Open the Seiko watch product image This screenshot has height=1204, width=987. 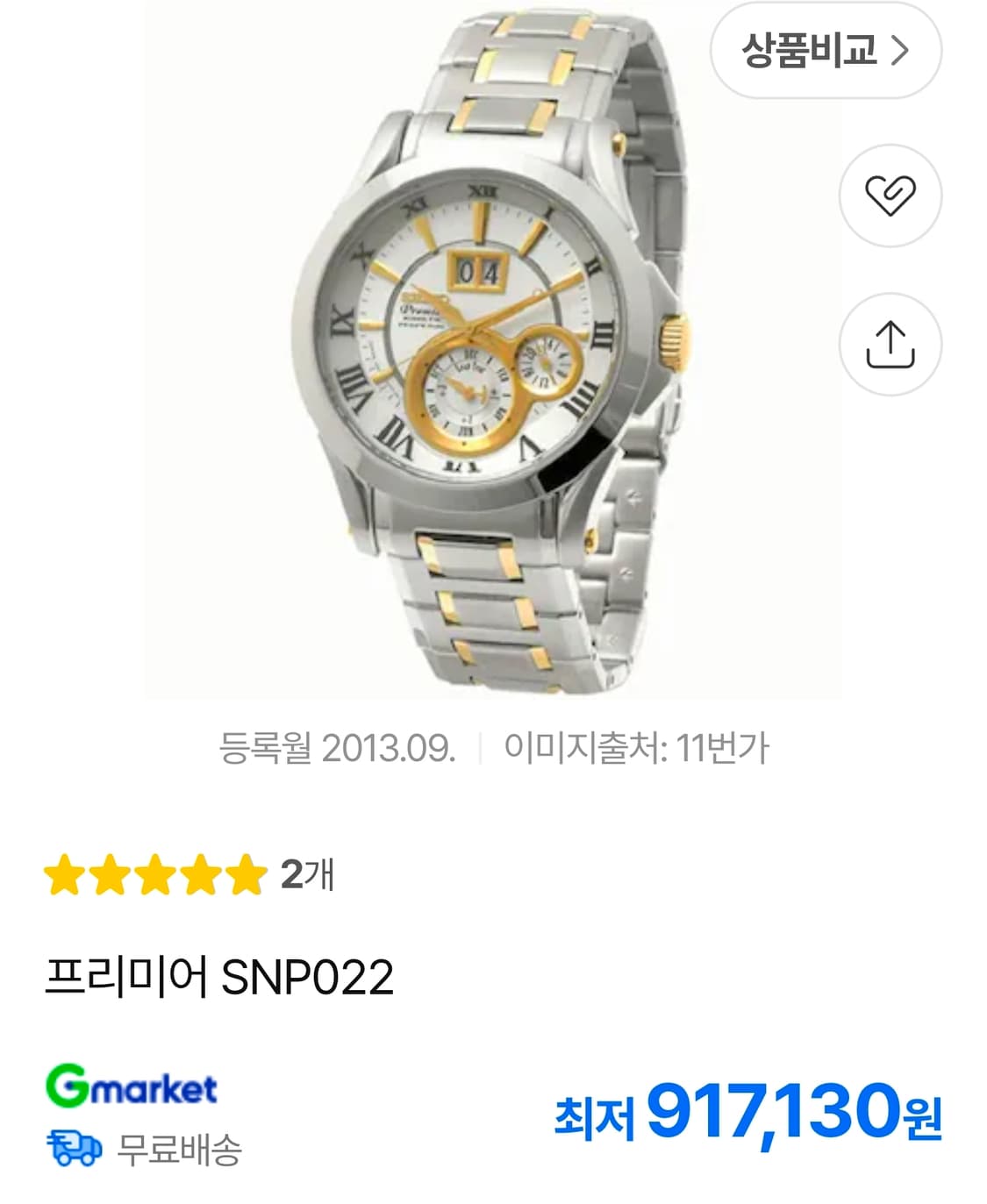point(491,351)
